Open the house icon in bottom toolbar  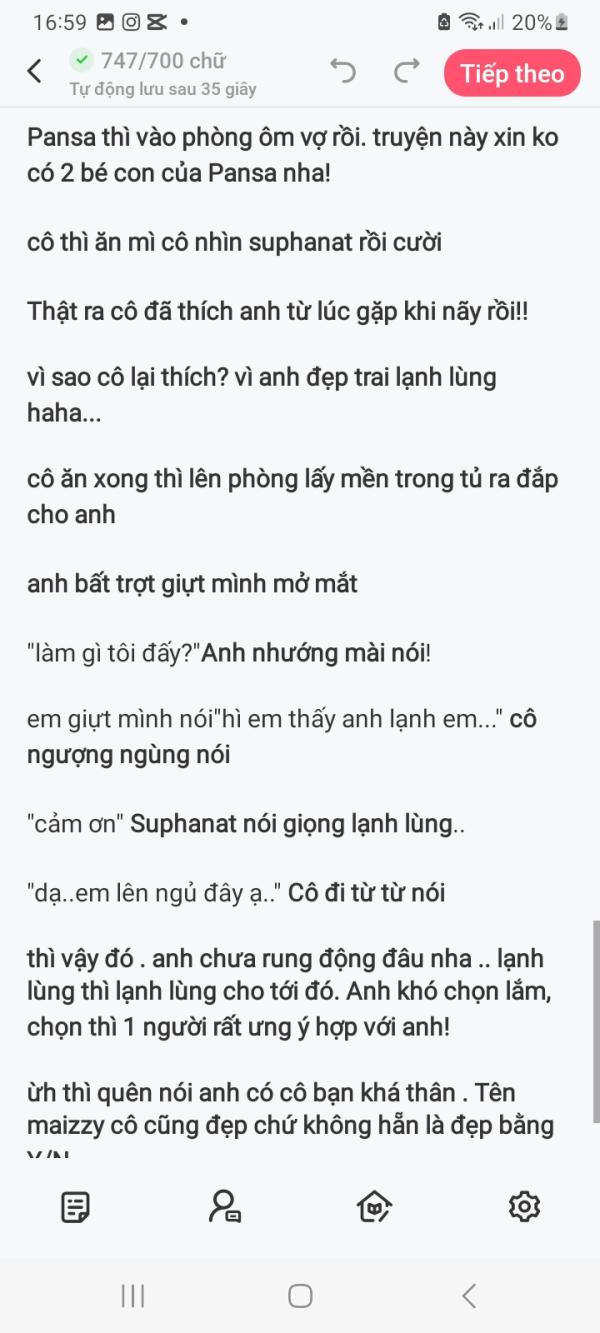pyautogui.click(x=374, y=1206)
